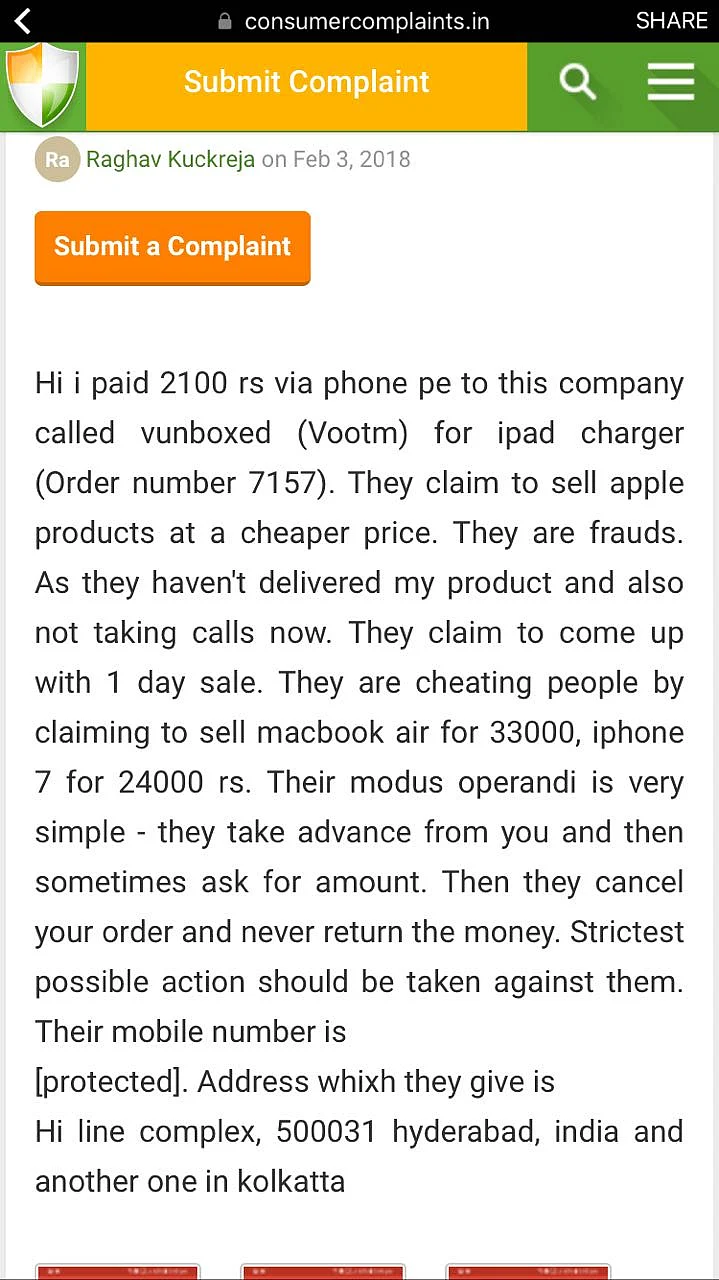Open the hamburger menu

click(x=670, y=83)
